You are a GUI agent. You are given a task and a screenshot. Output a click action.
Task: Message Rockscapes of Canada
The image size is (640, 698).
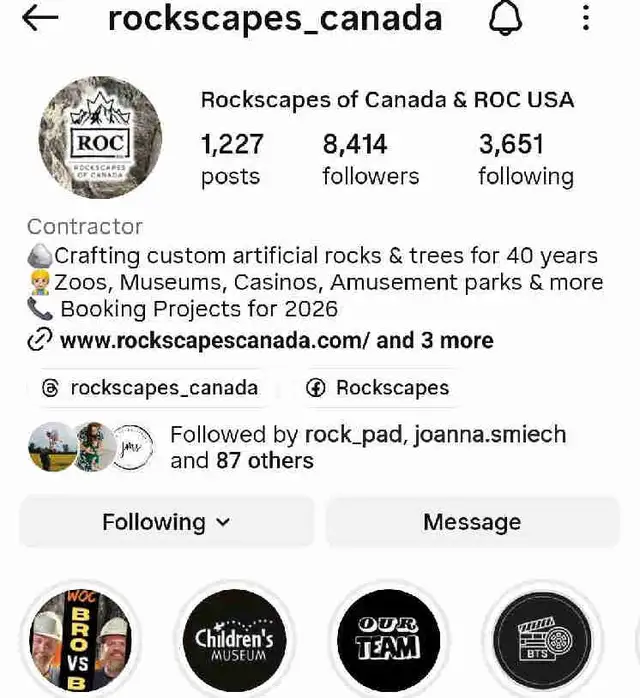tap(472, 522)
